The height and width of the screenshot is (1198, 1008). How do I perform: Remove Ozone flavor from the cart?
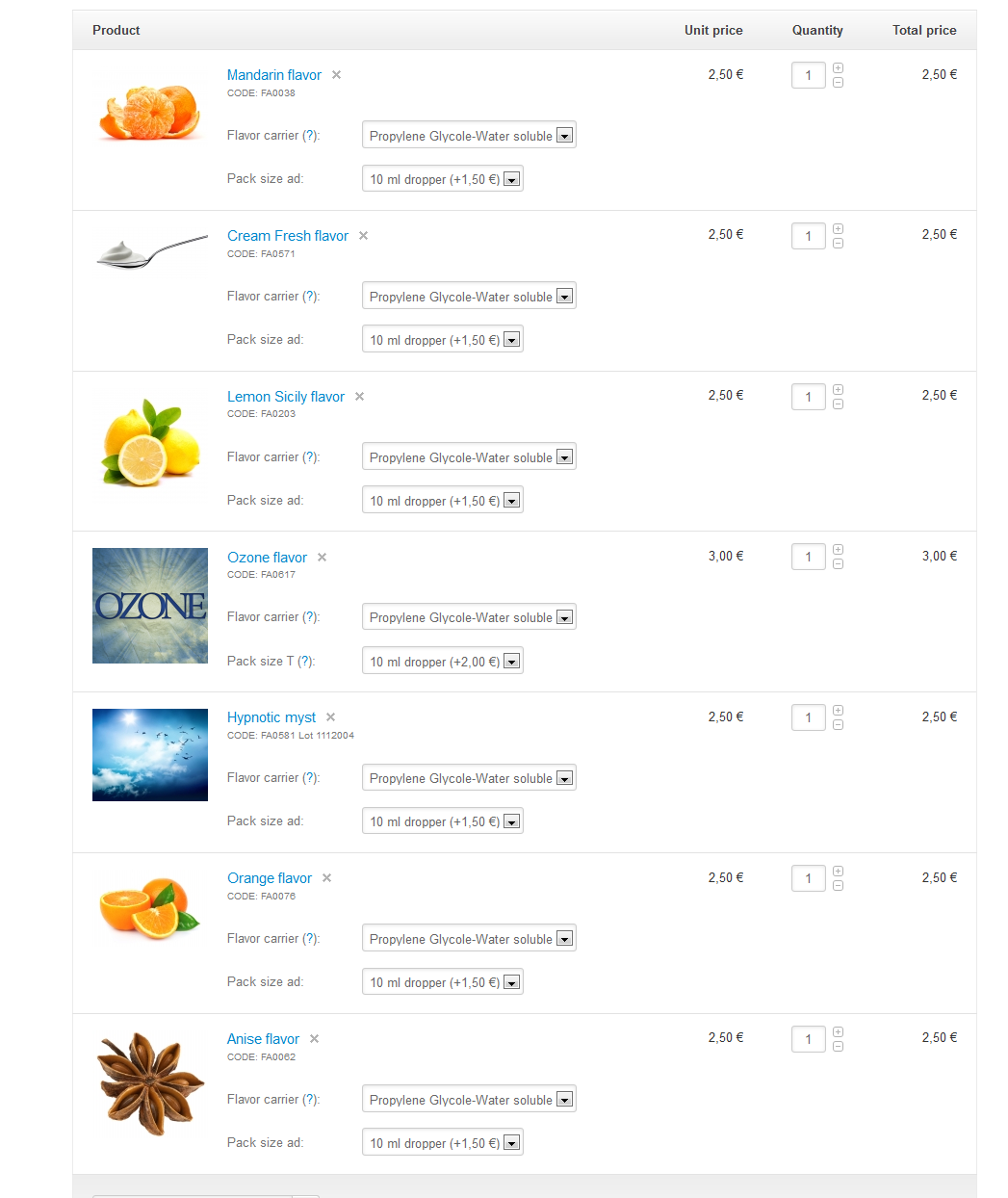[323, 558]
